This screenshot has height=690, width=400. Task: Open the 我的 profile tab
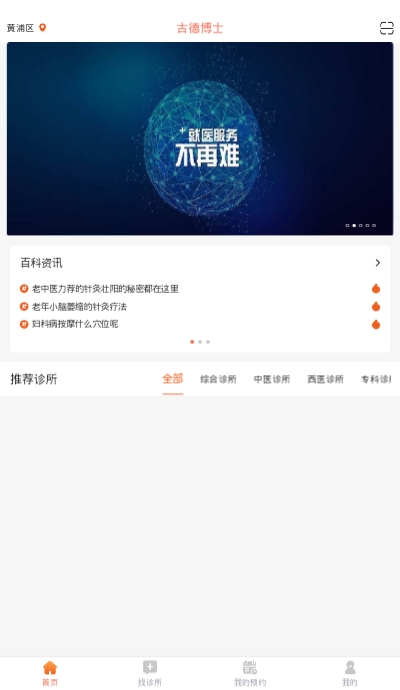click(x=350, y=673)
